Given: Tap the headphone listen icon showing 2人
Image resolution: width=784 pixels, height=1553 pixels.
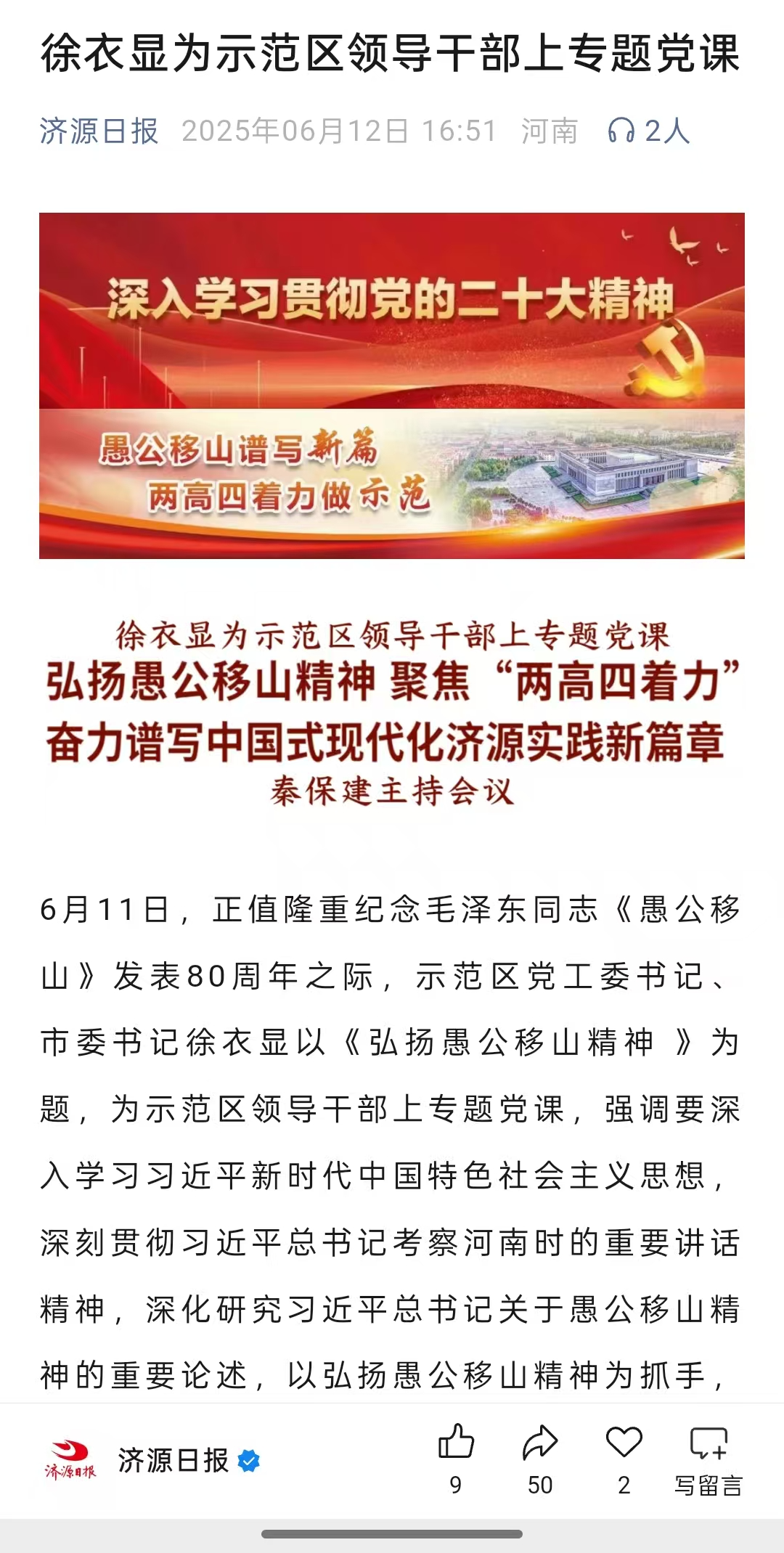Looking at the screenshot, I should (648, 131).
